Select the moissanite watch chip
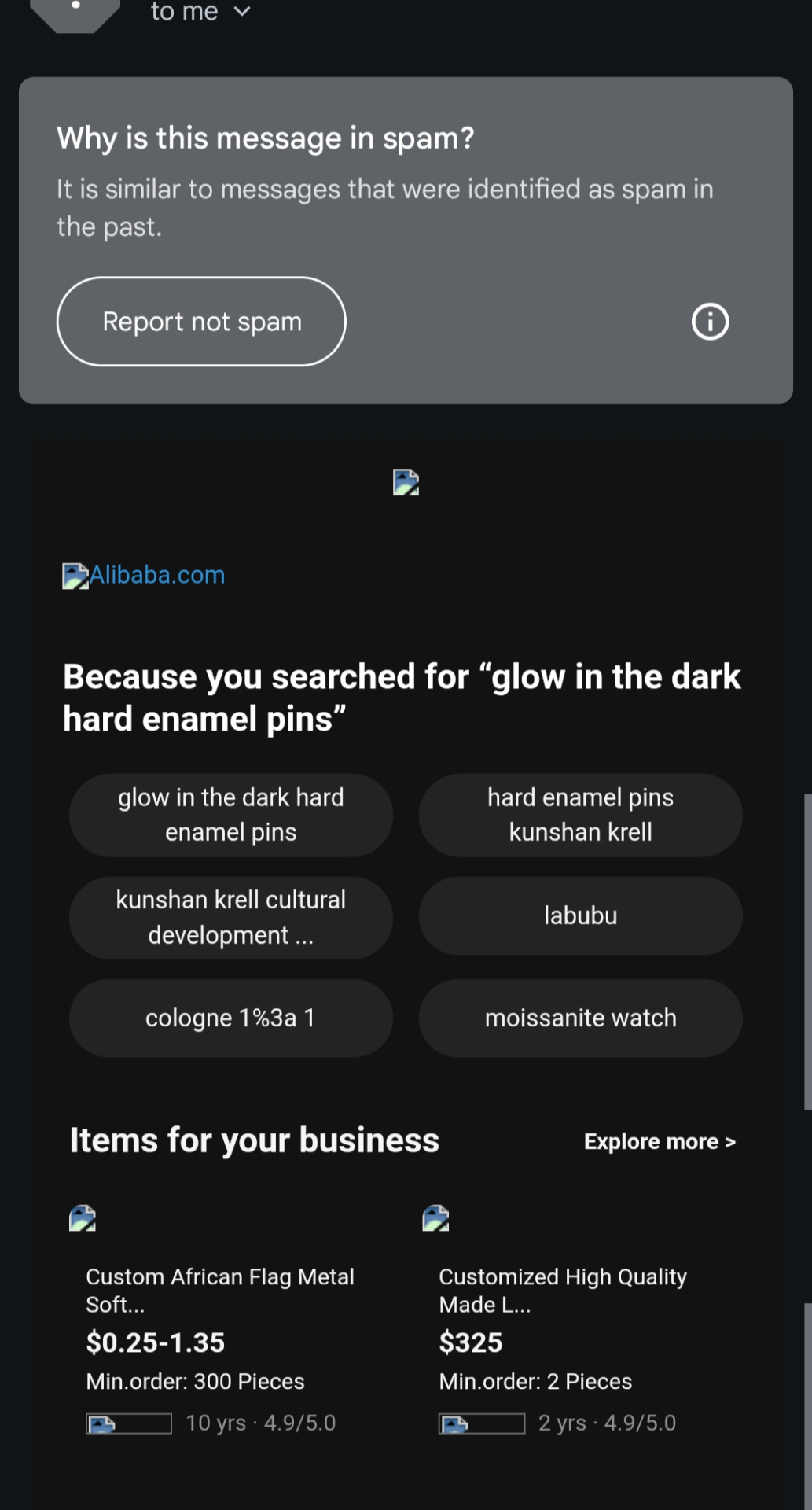 pyautogui.click(x=580, y=1018)
